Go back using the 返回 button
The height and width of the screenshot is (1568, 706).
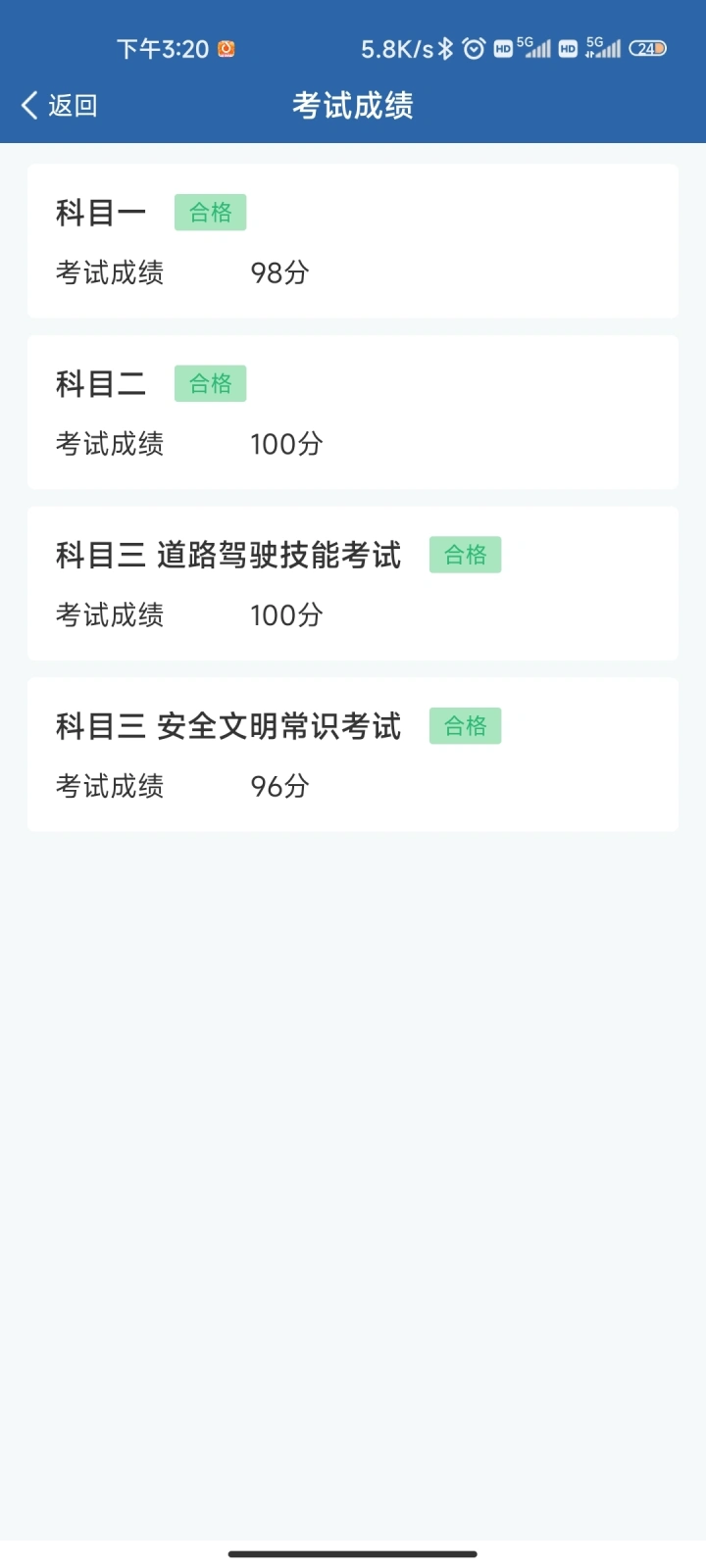[60, 105]
